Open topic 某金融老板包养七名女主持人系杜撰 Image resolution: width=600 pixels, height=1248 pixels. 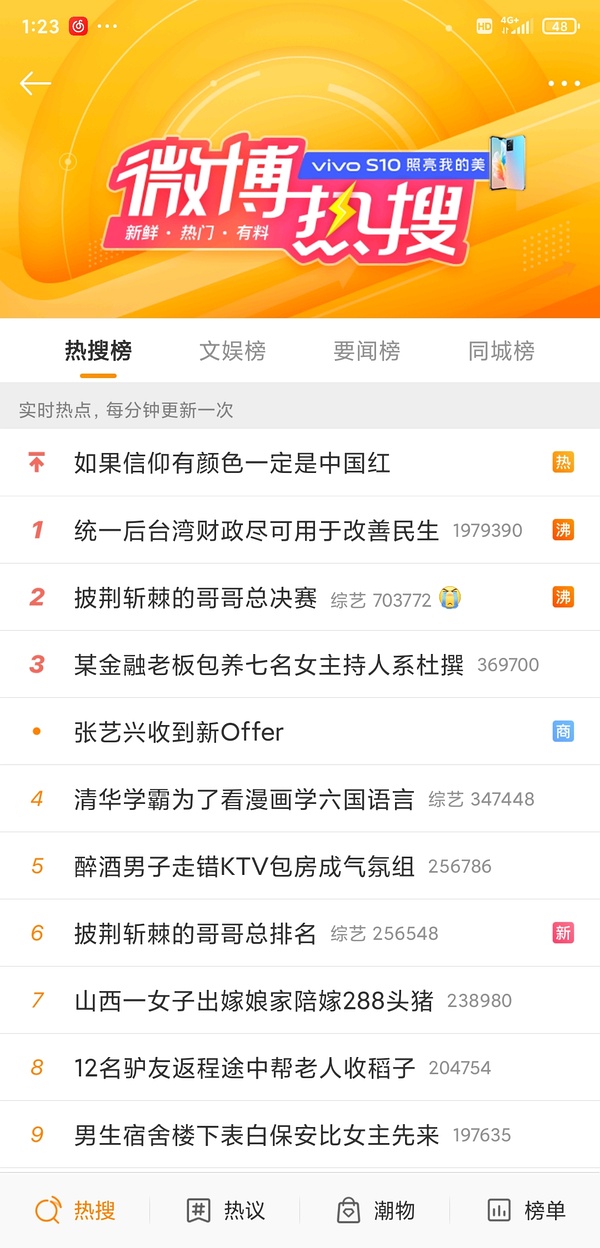[x=269, y=665]
